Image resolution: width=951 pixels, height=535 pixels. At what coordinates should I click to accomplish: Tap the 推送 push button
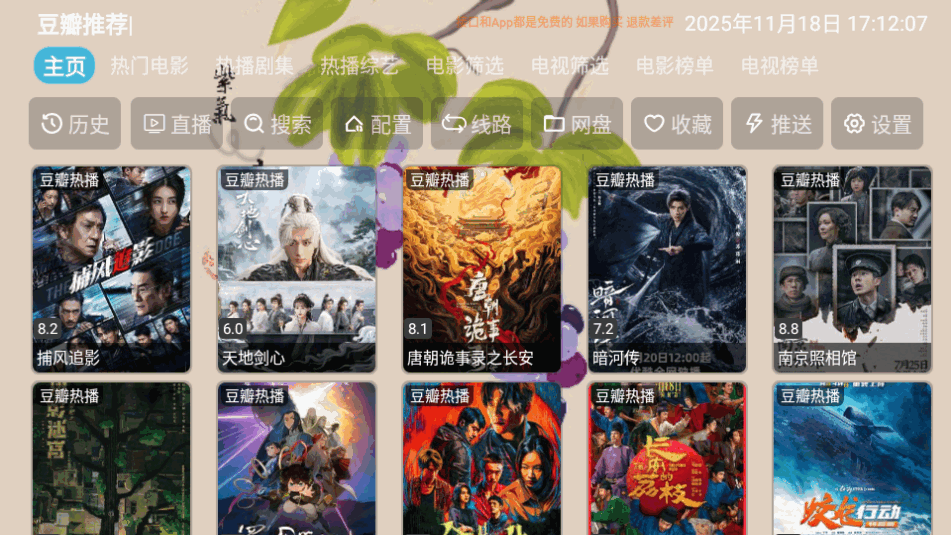(777, 124)
